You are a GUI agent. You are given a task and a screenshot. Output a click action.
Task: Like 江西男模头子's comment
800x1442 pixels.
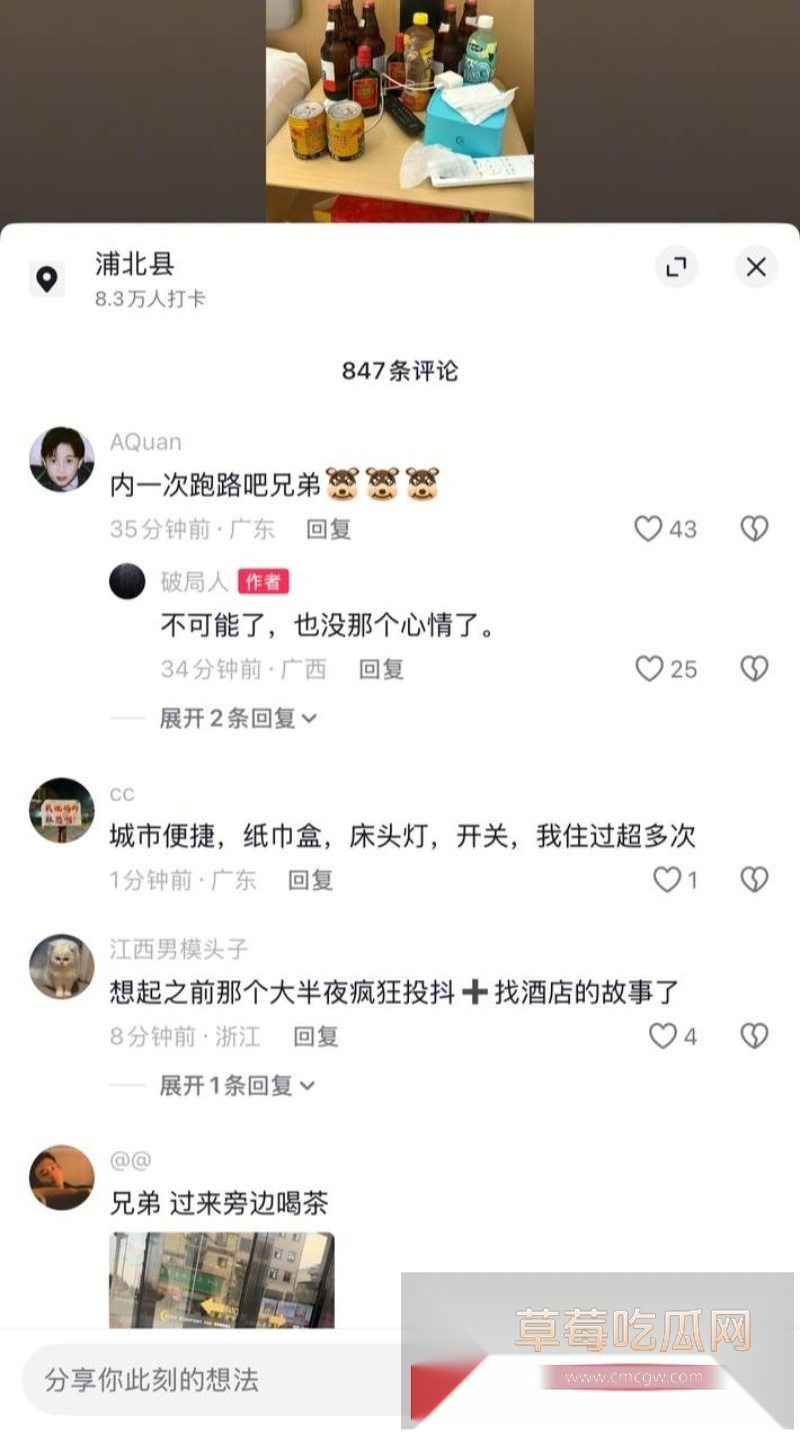[663, 1036]
